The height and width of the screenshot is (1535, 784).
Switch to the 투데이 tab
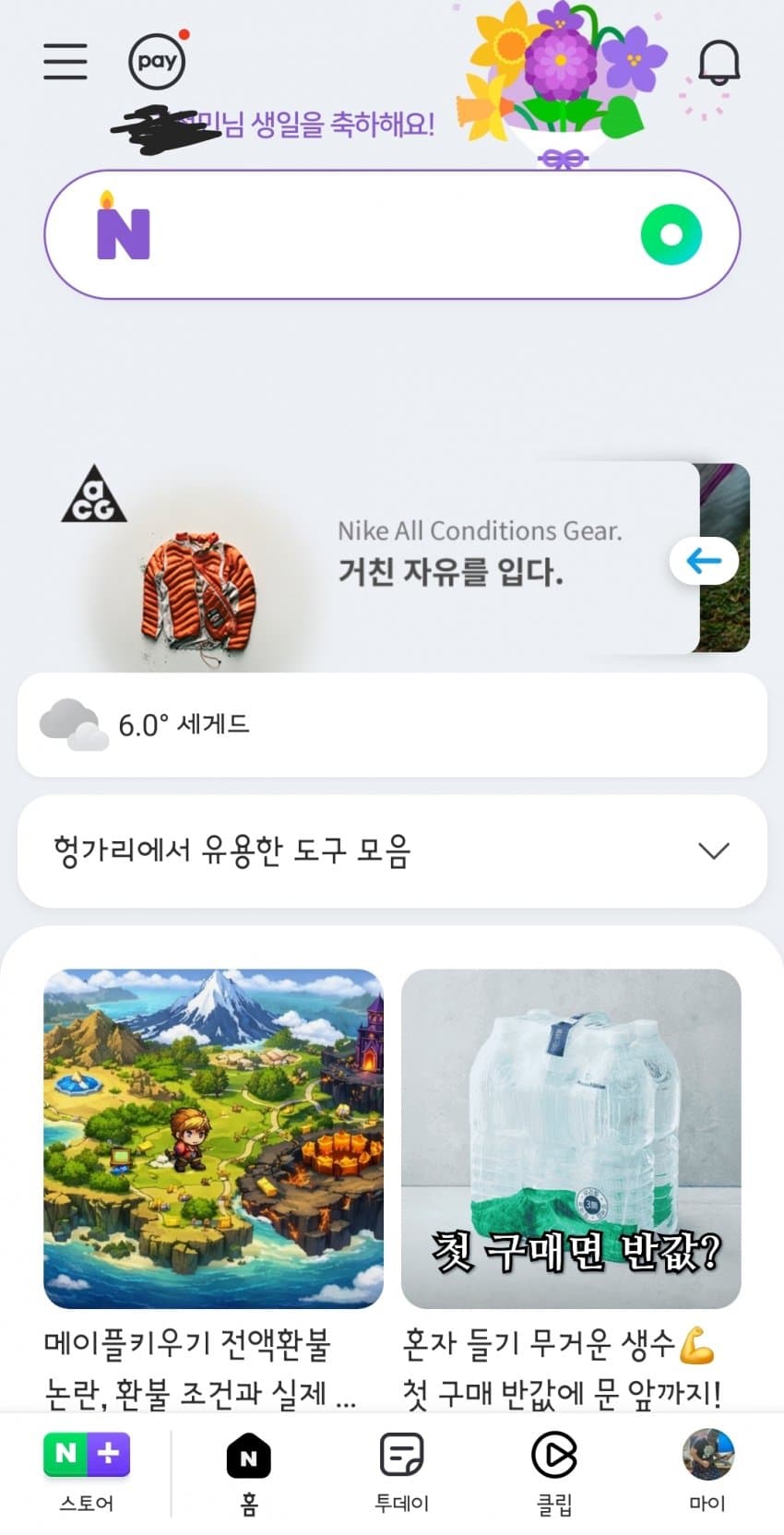click(401, 1471)
